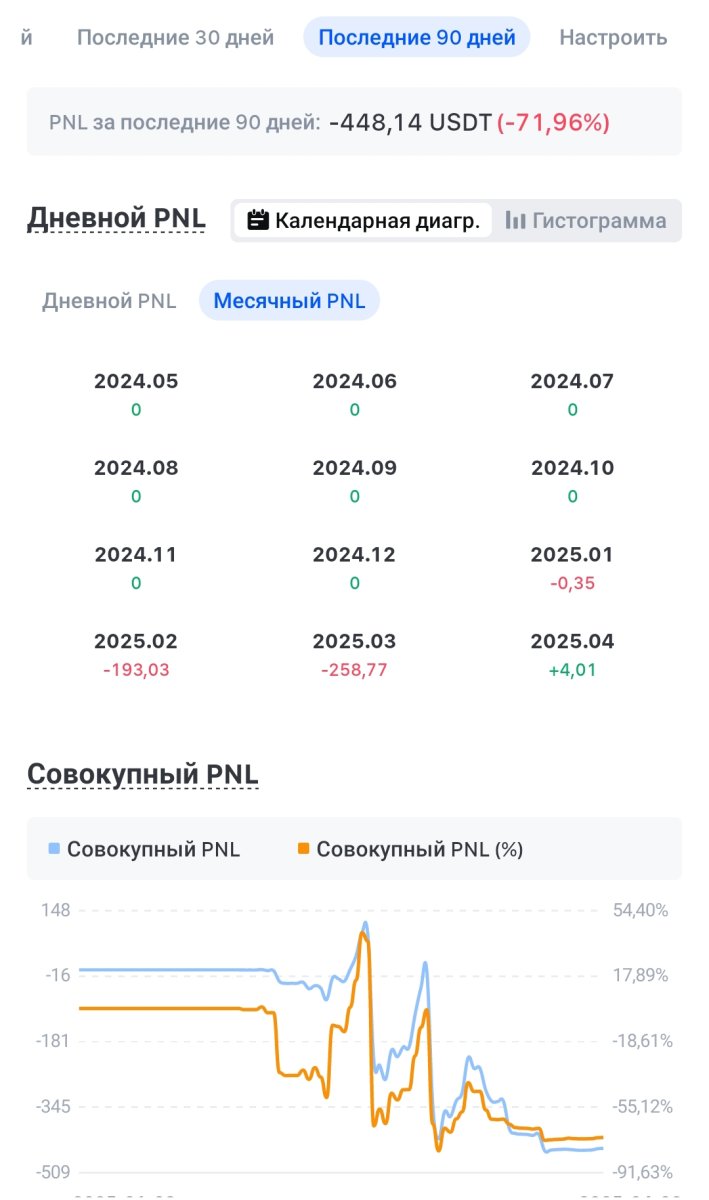Toggle the orange Совокупный PNL (%) series
The image size is (709, 1200).
tap(410, 850)
